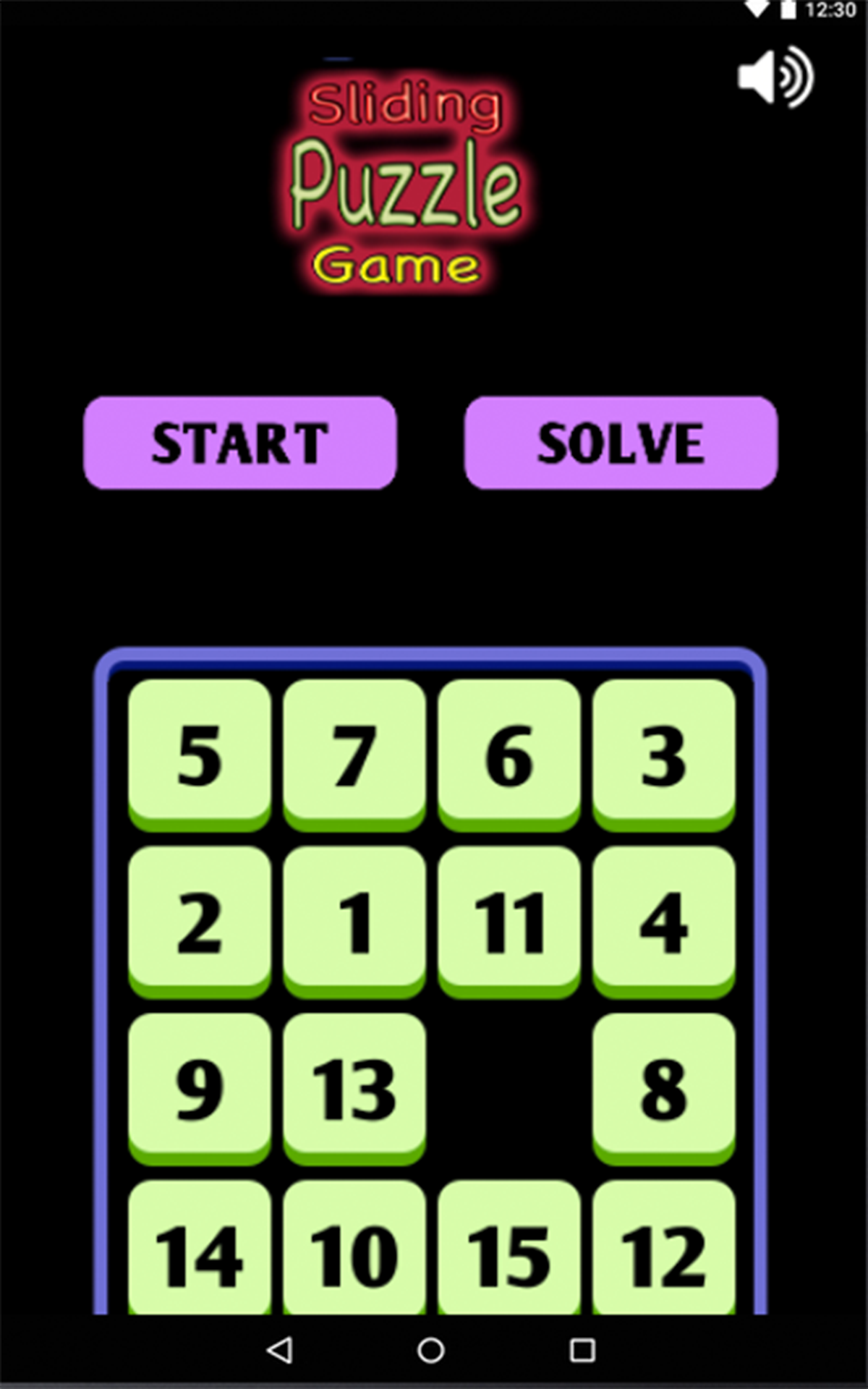Toggle the sound speaker icon

pos(775,77)
